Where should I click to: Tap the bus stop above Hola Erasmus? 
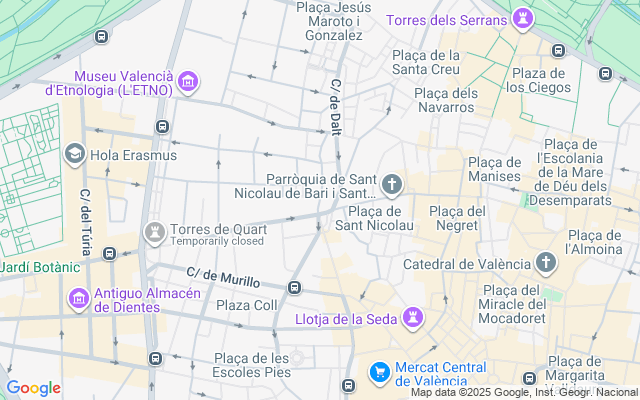[x=162, y=127]
